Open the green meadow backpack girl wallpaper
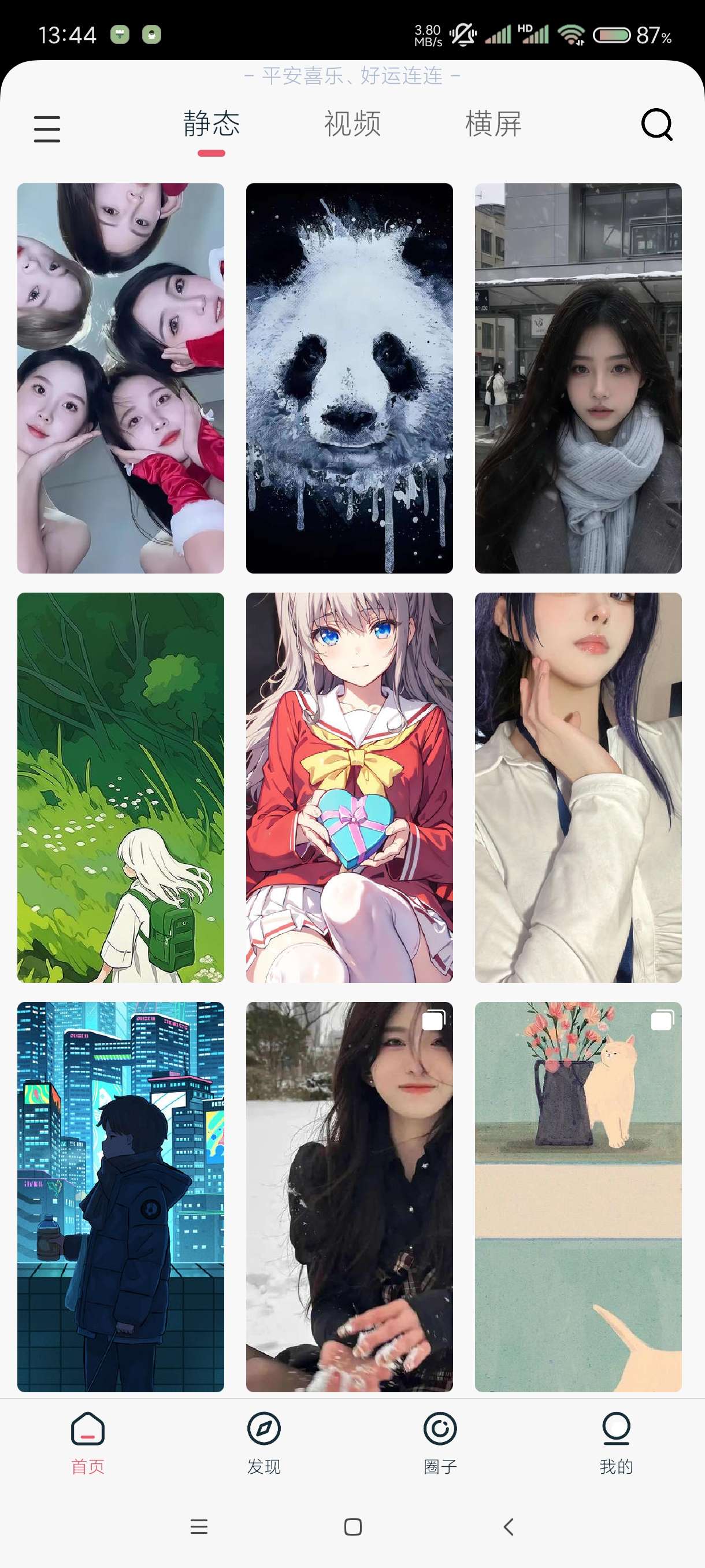Screen dimensions: 705x1568 [x=120, y=787]
